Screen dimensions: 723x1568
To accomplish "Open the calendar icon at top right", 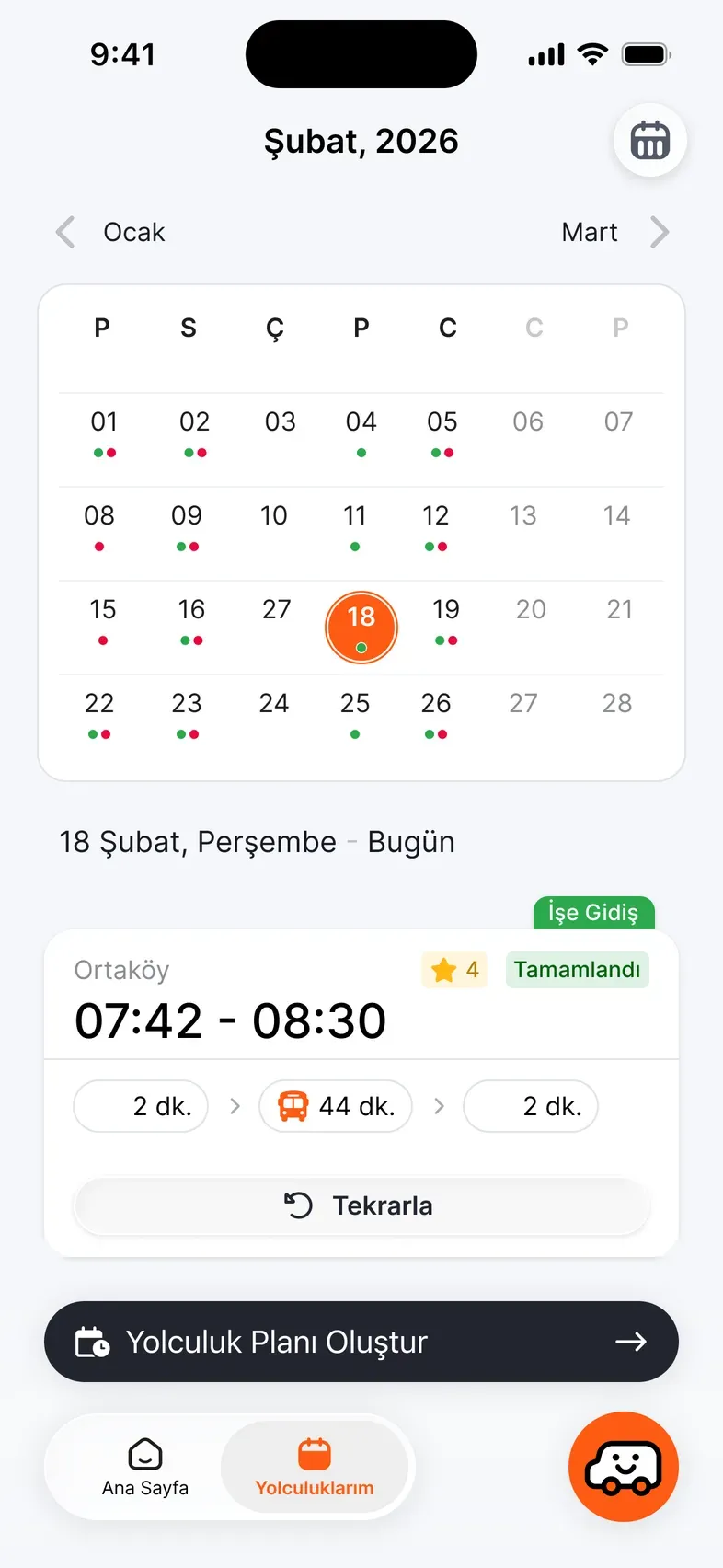I will click(x=650, y=141).
